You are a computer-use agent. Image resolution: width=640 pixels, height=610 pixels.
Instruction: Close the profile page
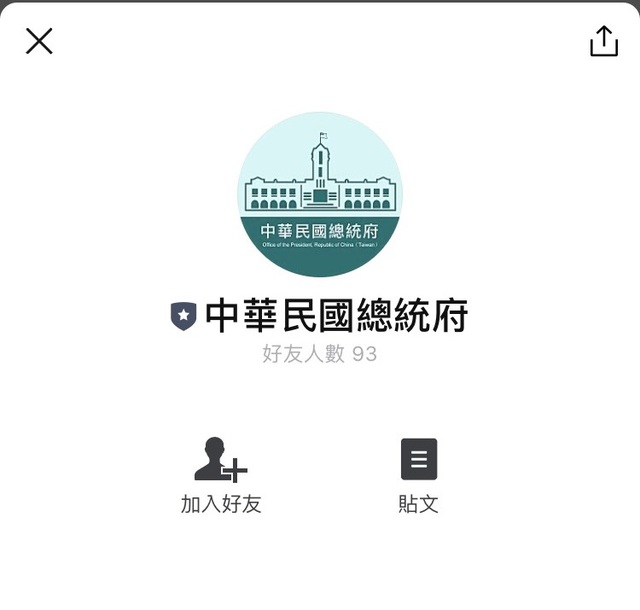(39, 41)
